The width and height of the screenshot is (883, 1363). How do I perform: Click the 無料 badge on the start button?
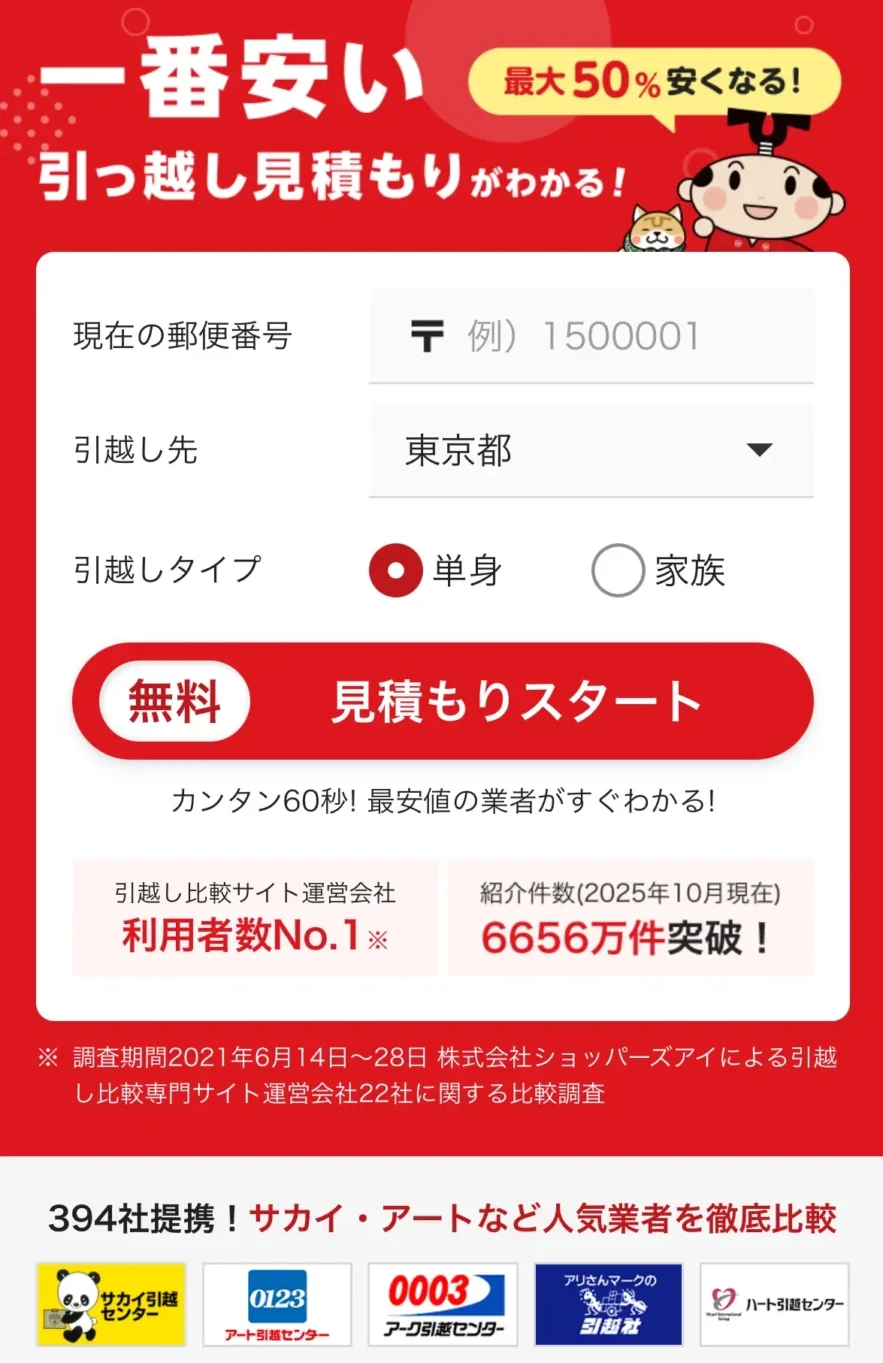[175, 701]
